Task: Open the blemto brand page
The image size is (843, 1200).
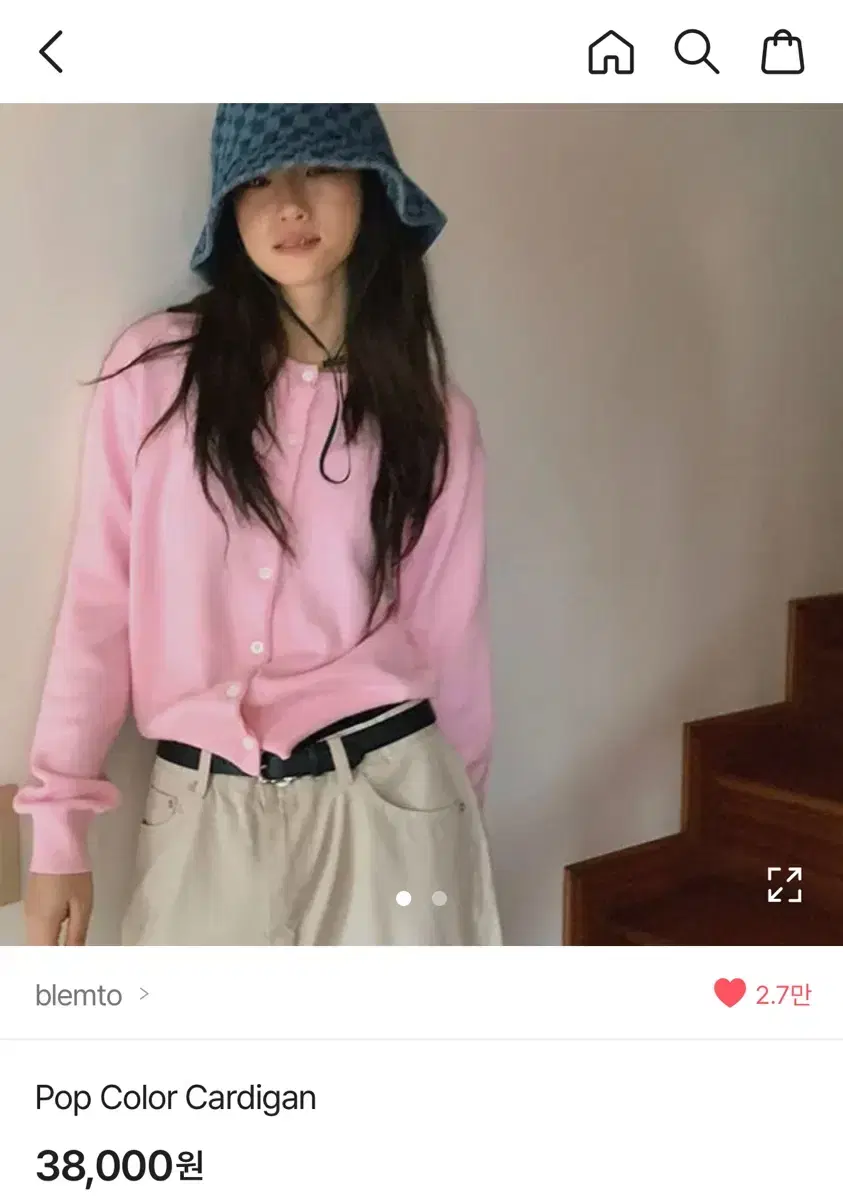Action: 79,995
